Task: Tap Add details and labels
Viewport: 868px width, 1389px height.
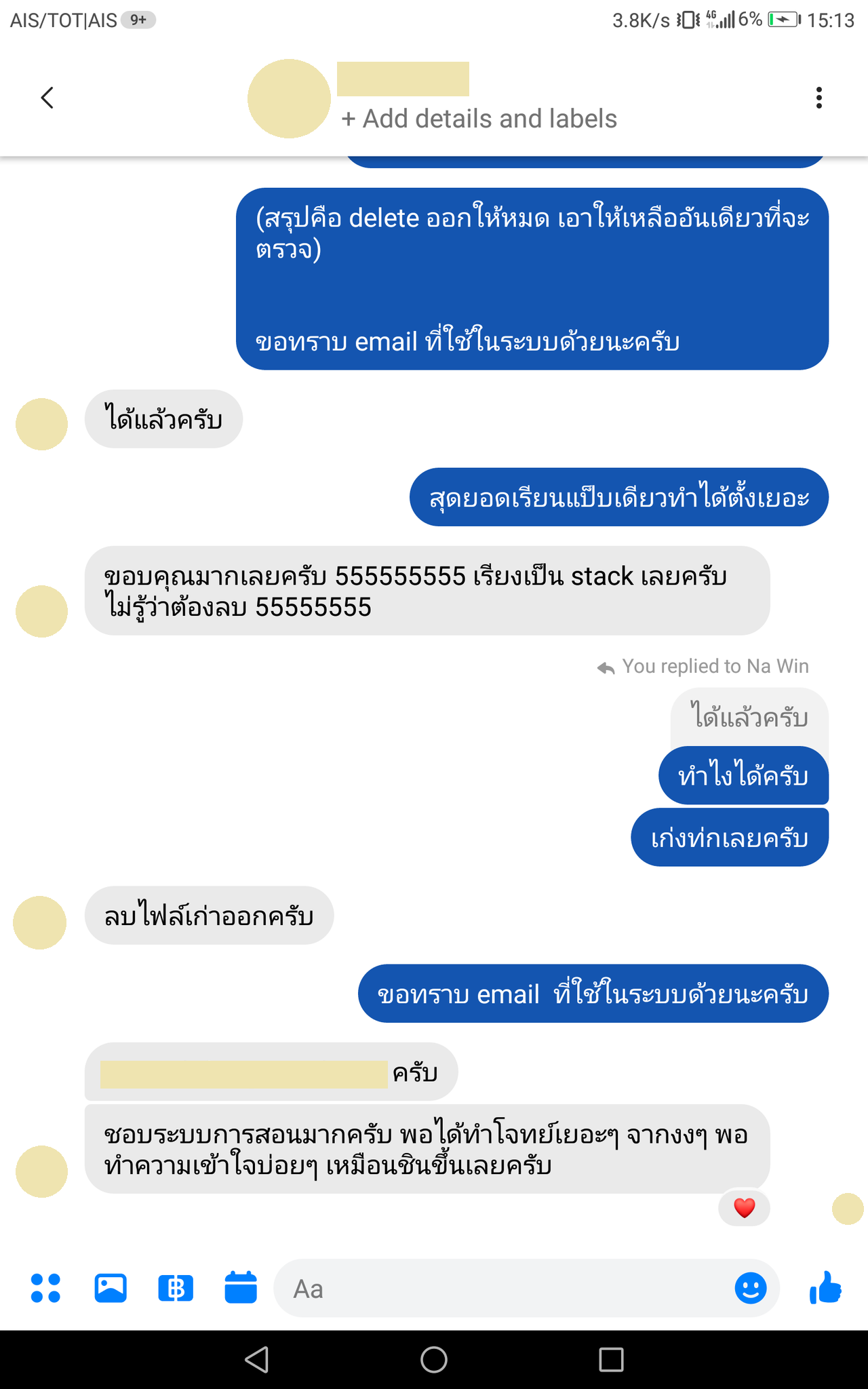Action: [x=479, y=119]
